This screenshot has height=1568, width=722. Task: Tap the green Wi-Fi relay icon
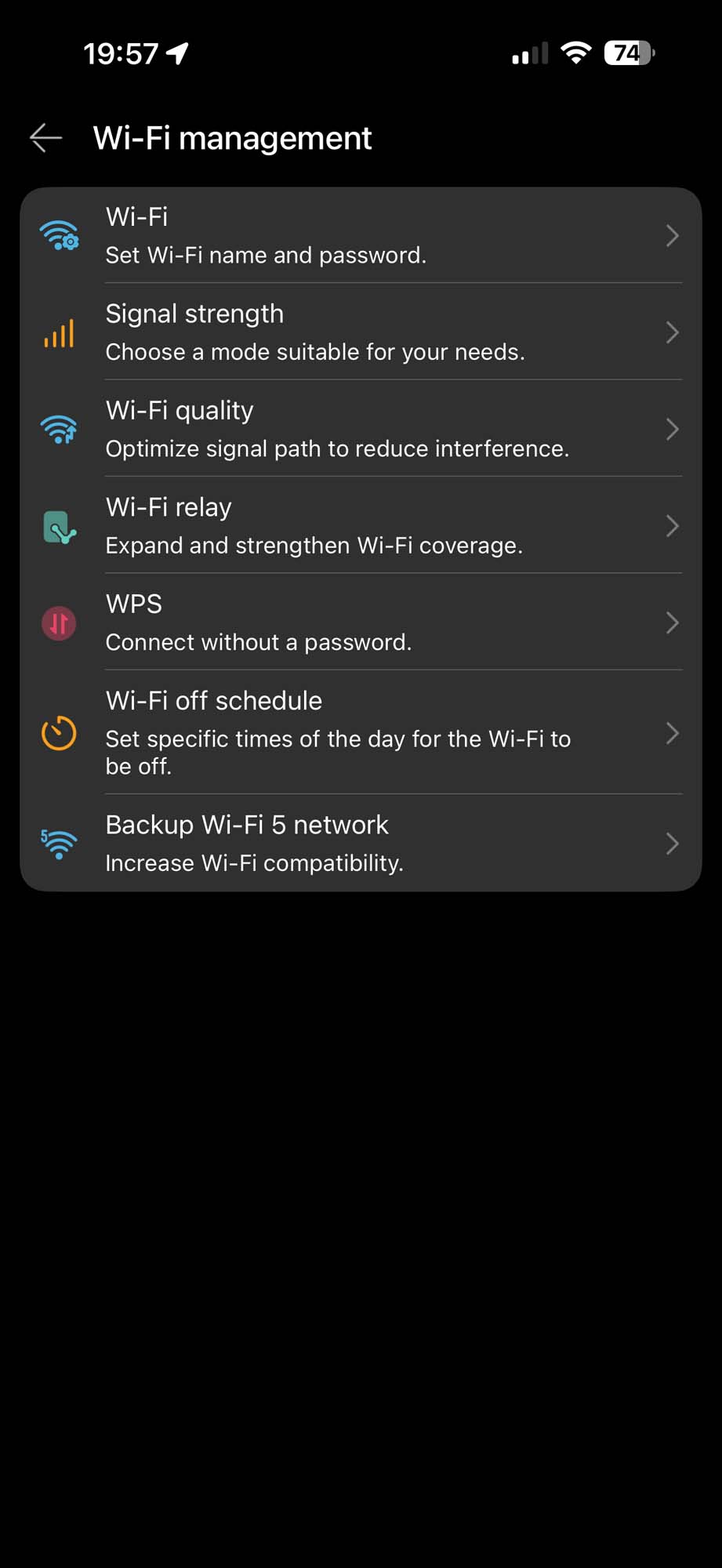pos(59,526)
